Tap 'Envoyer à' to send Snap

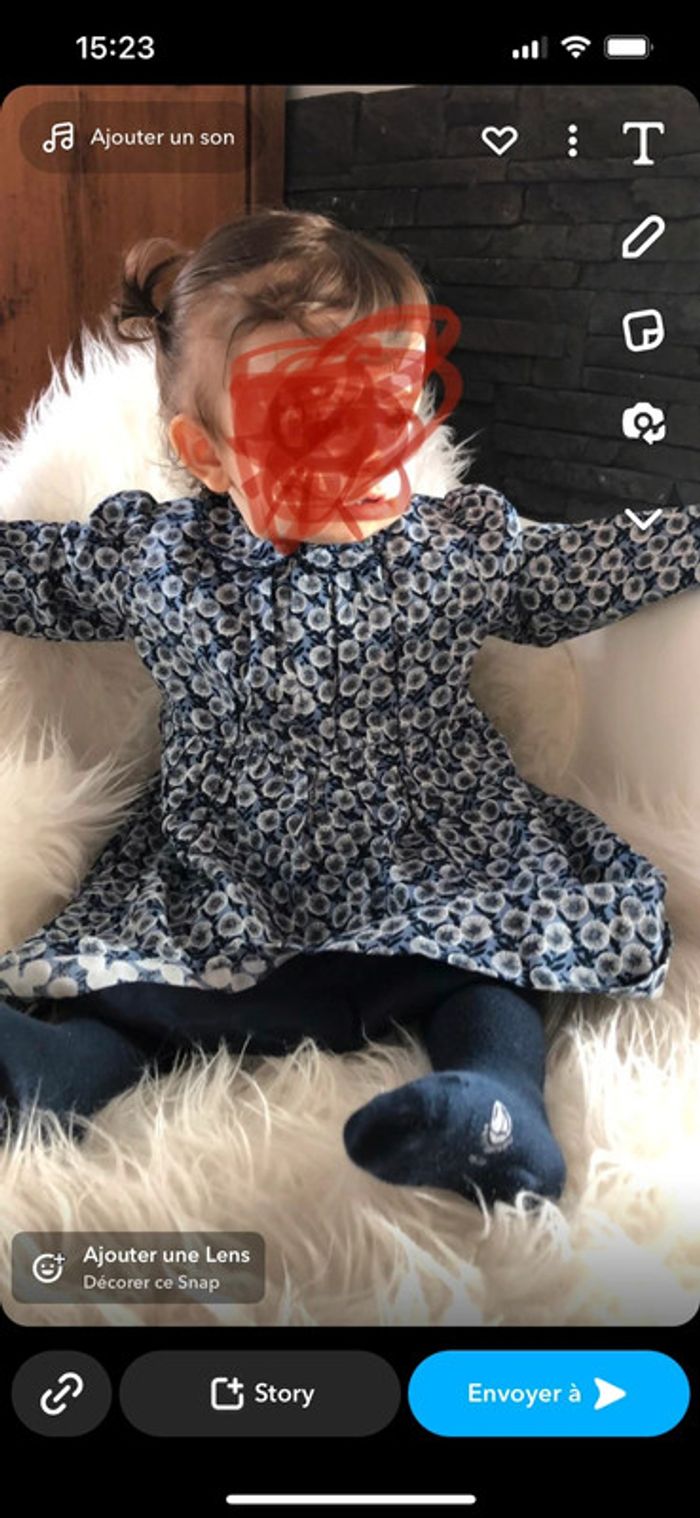548,1393
